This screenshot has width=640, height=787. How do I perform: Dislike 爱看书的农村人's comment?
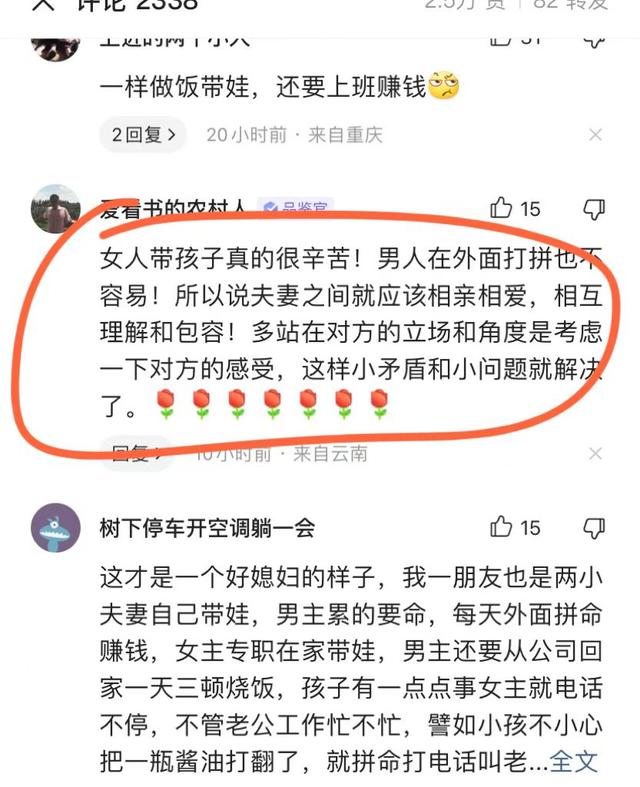pyautogui.click(x=594, y=208)
